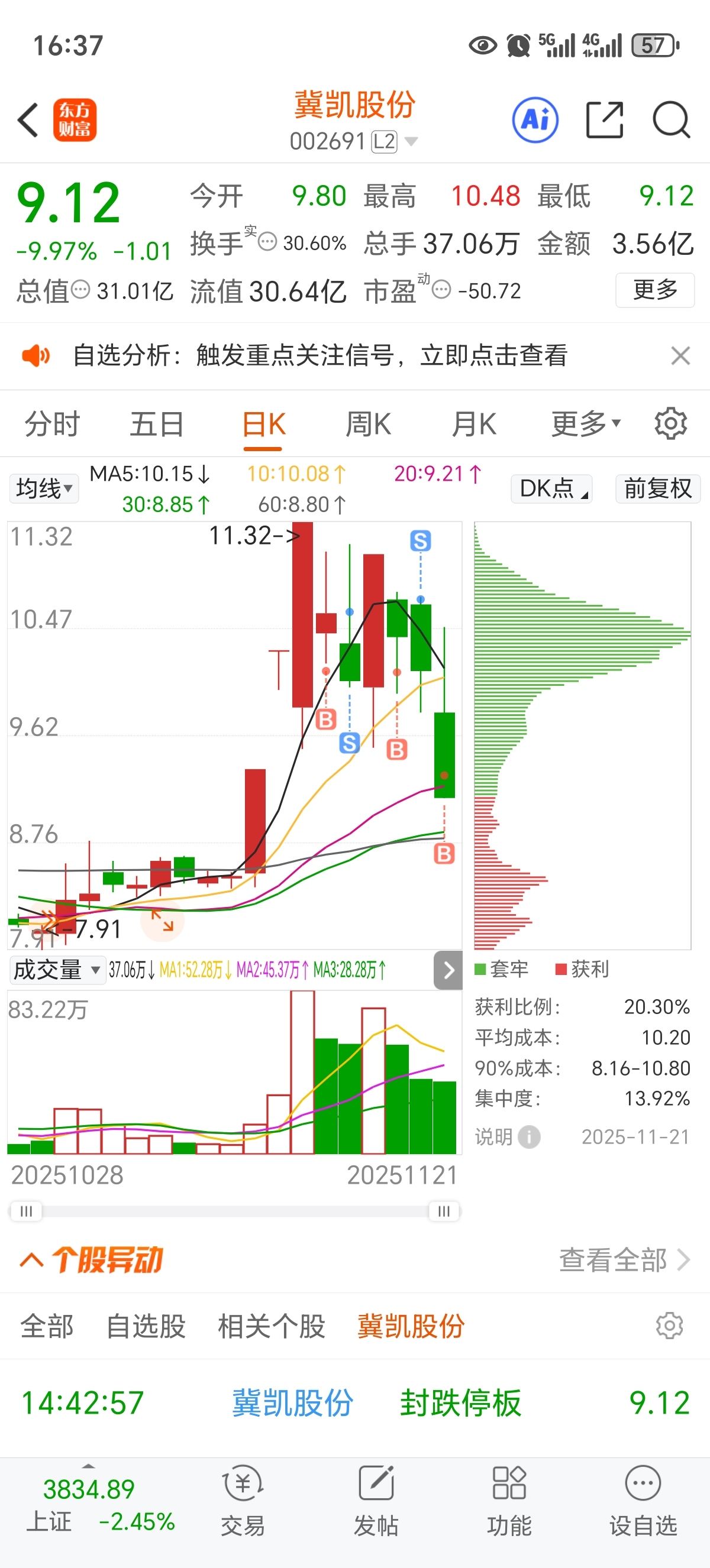710x1568 pixels.
Task: Share this stock page
Action: click(604, 120)
